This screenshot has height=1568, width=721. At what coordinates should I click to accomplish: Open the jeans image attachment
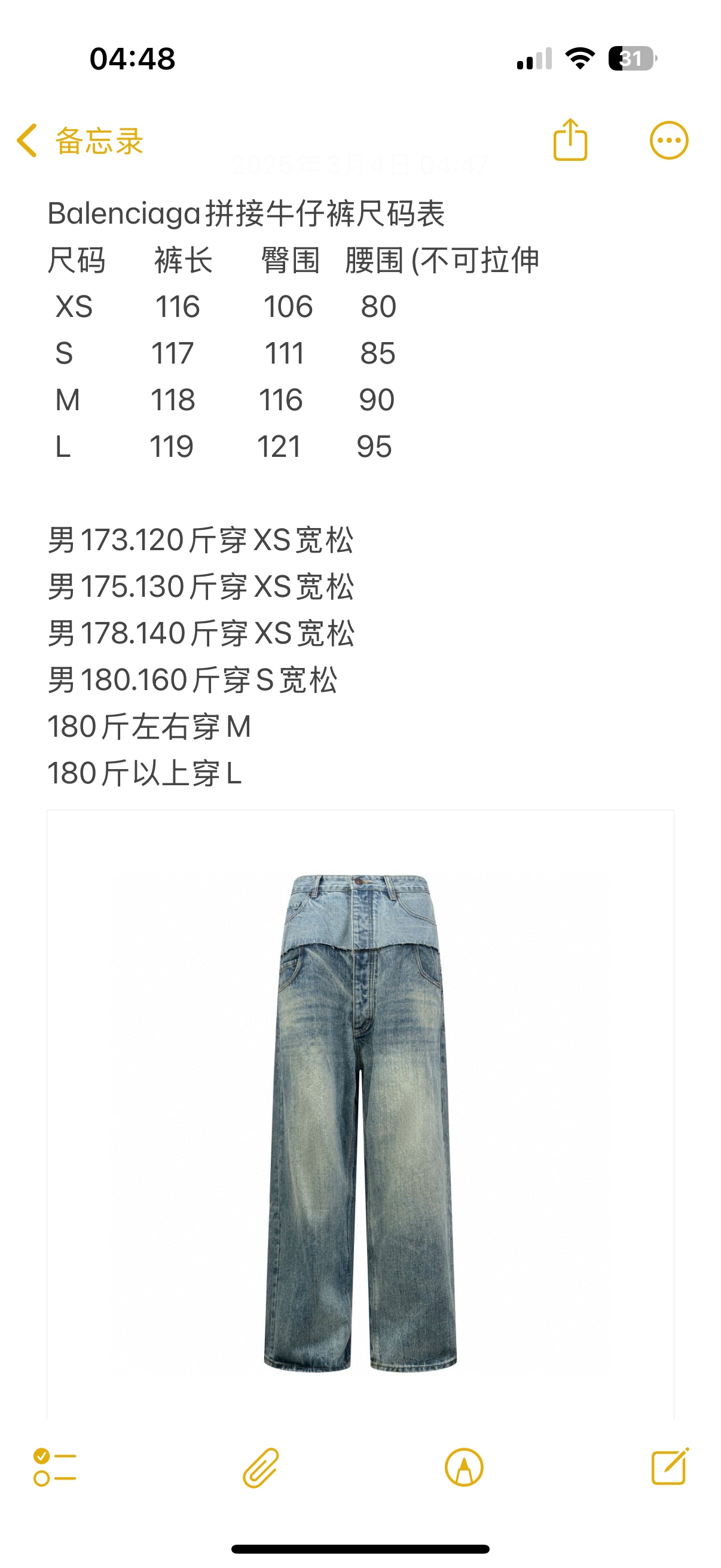click(360, 1120)
